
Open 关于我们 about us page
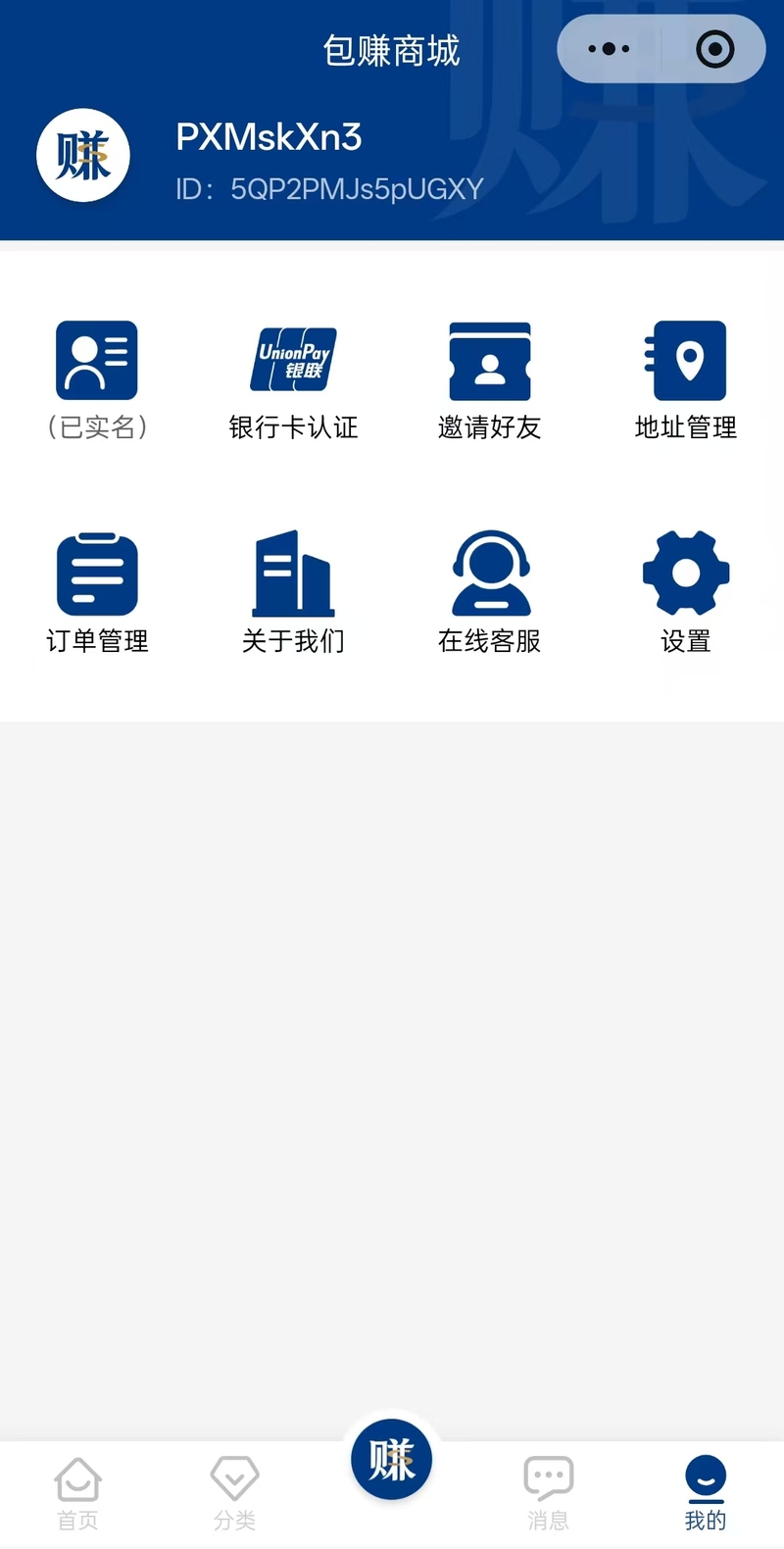click(x=293, y=593)
